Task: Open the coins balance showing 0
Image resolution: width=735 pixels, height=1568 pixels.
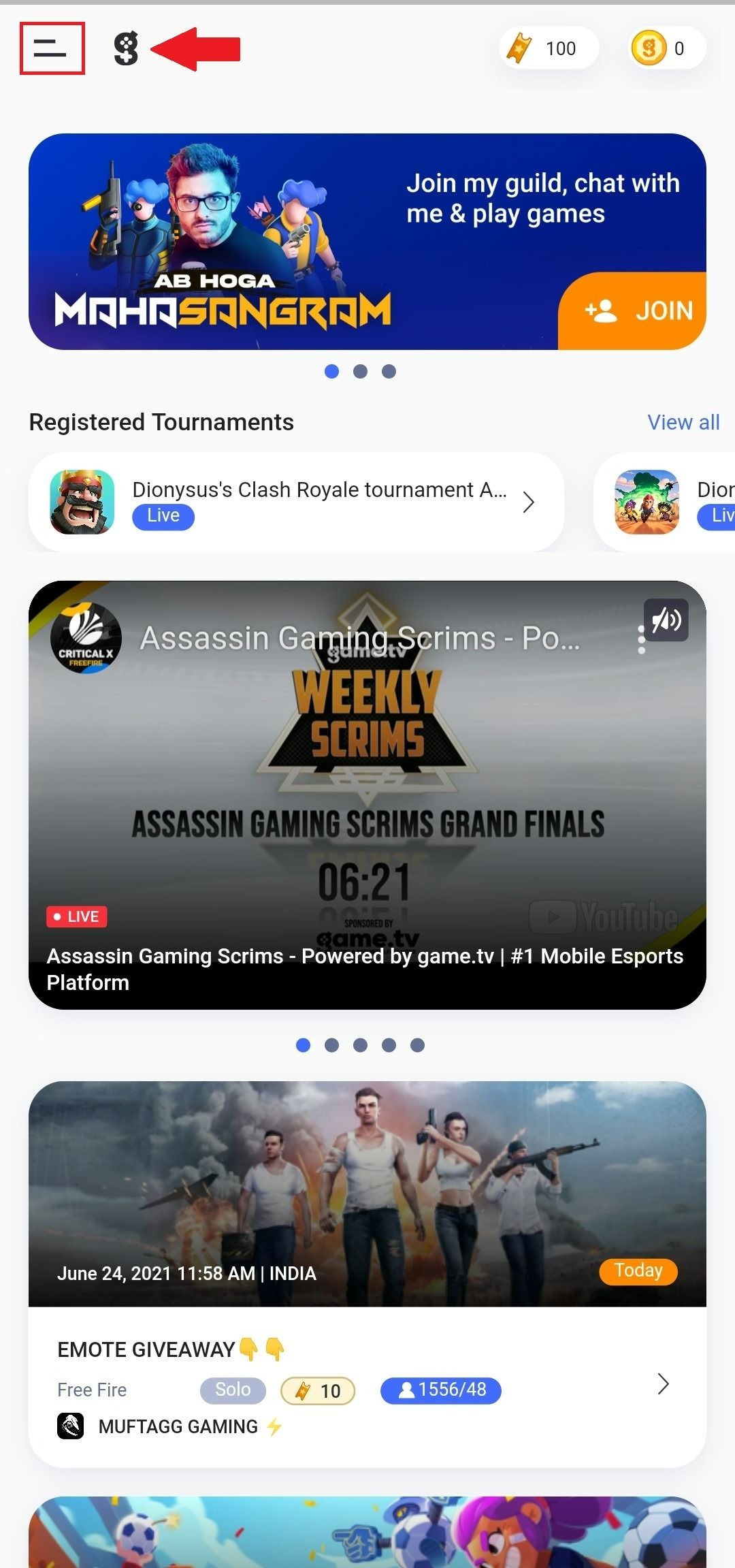Action: coord(666,48)
